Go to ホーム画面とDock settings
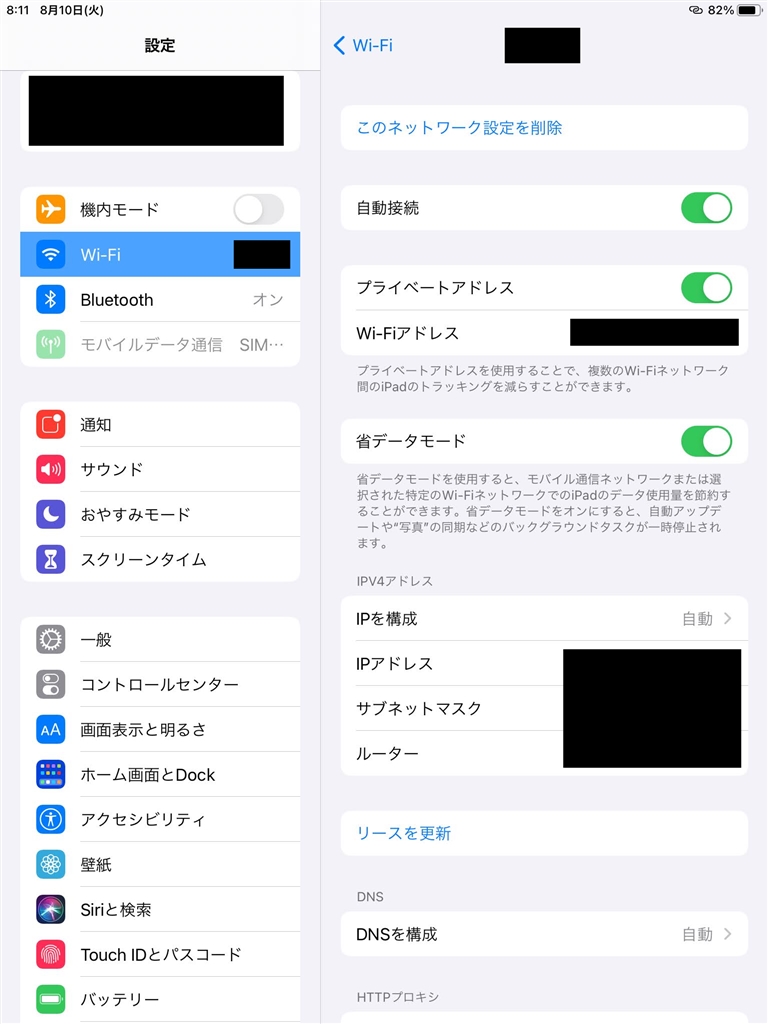768x1024 pixels. [x=160, y=775]
